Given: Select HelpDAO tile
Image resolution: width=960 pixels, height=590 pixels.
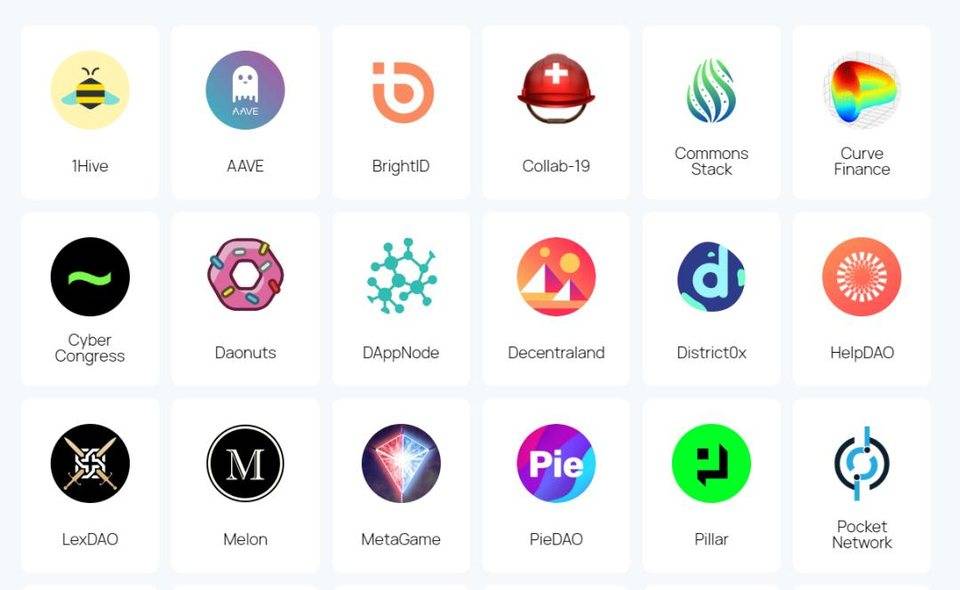Looking at the screenshot, I should [x=861, y=298].
